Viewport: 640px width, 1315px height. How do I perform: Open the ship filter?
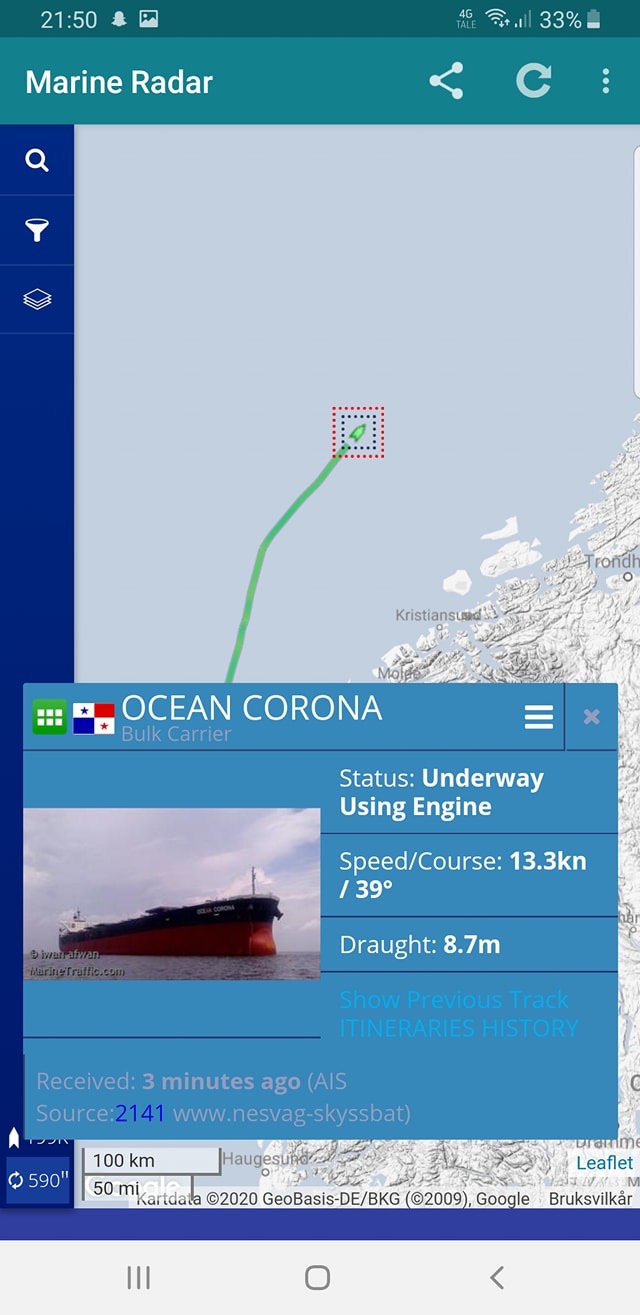point(37,231)
